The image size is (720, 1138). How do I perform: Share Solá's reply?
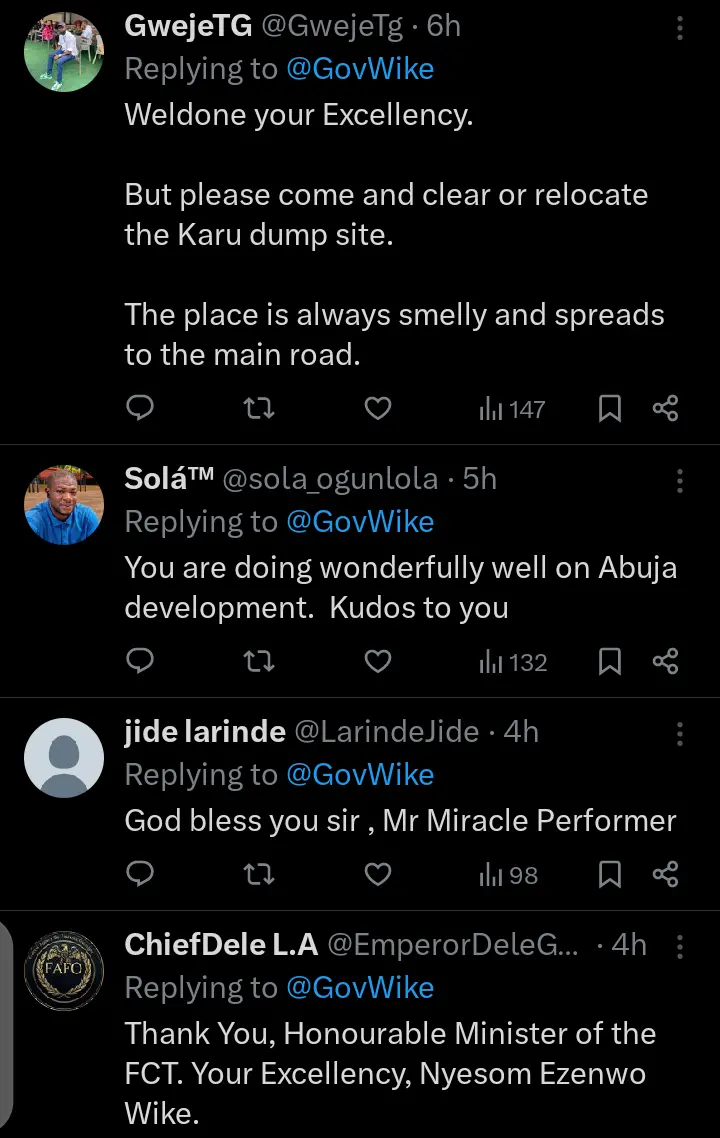pos(665,662)
